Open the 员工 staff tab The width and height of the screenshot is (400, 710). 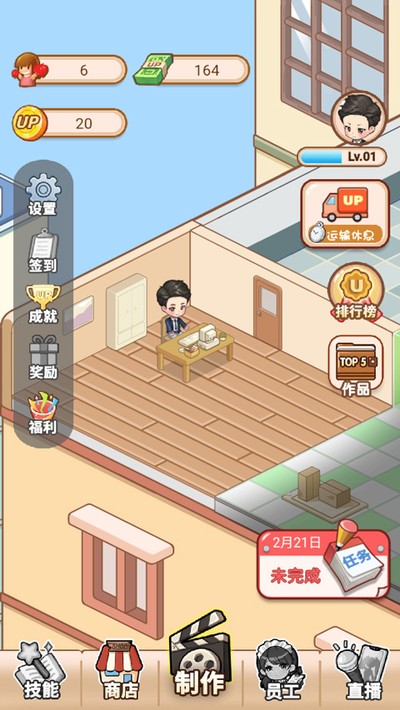coord(278,671)
